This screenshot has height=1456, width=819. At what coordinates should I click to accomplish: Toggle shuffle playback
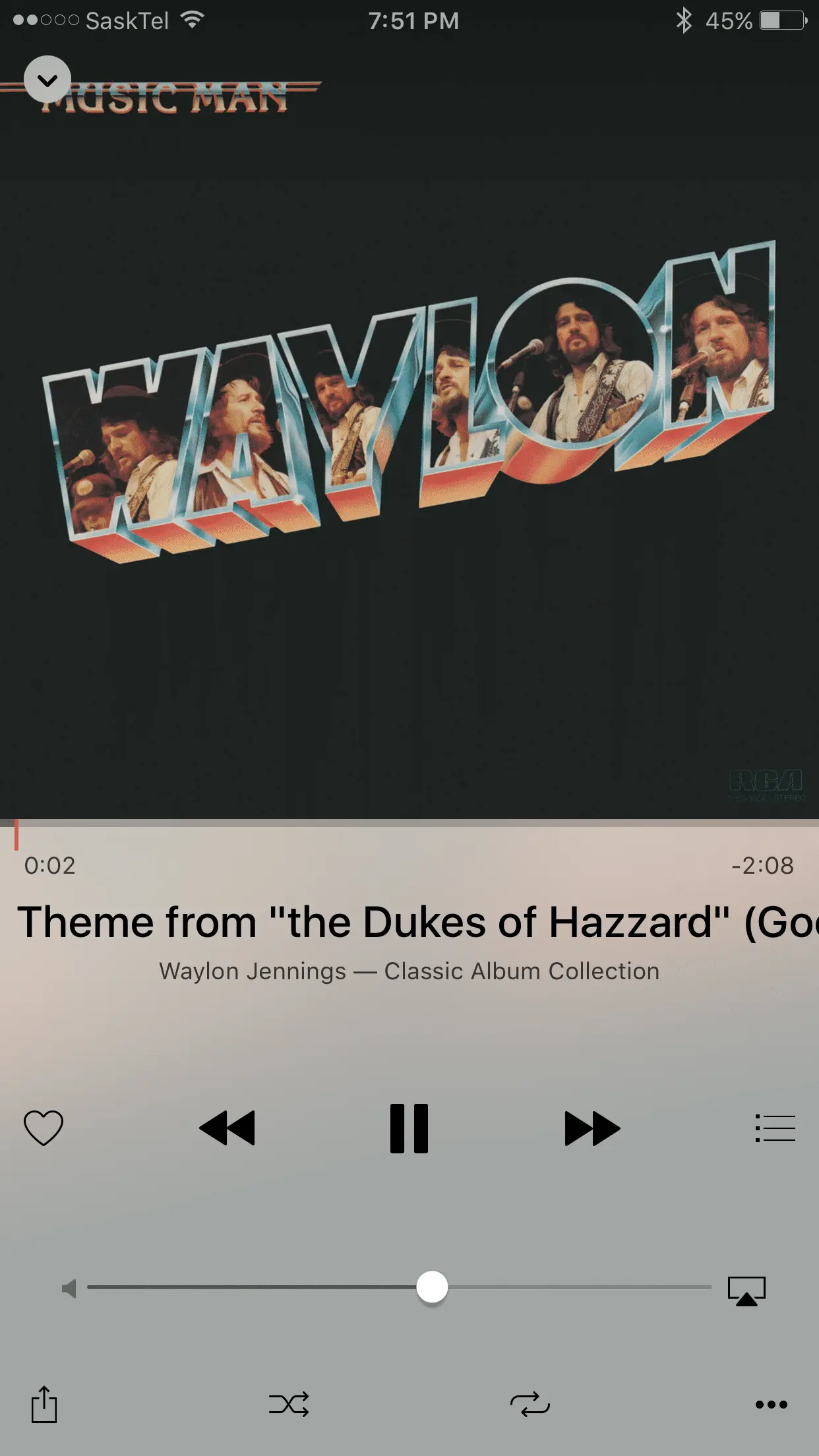click(x=289, y=1404)
